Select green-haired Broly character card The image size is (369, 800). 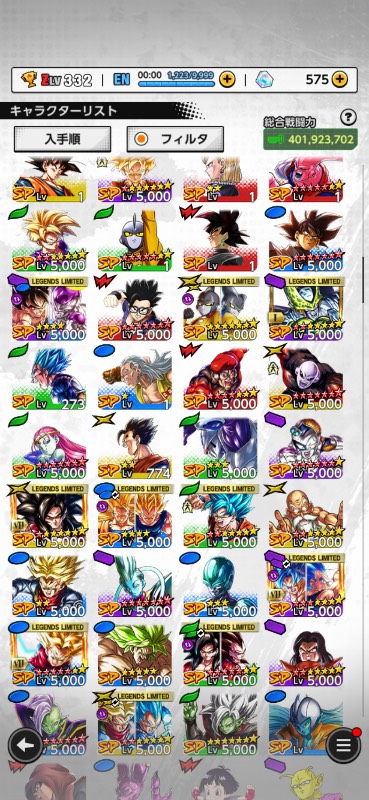pyautogui.click(x=135, y=654)
